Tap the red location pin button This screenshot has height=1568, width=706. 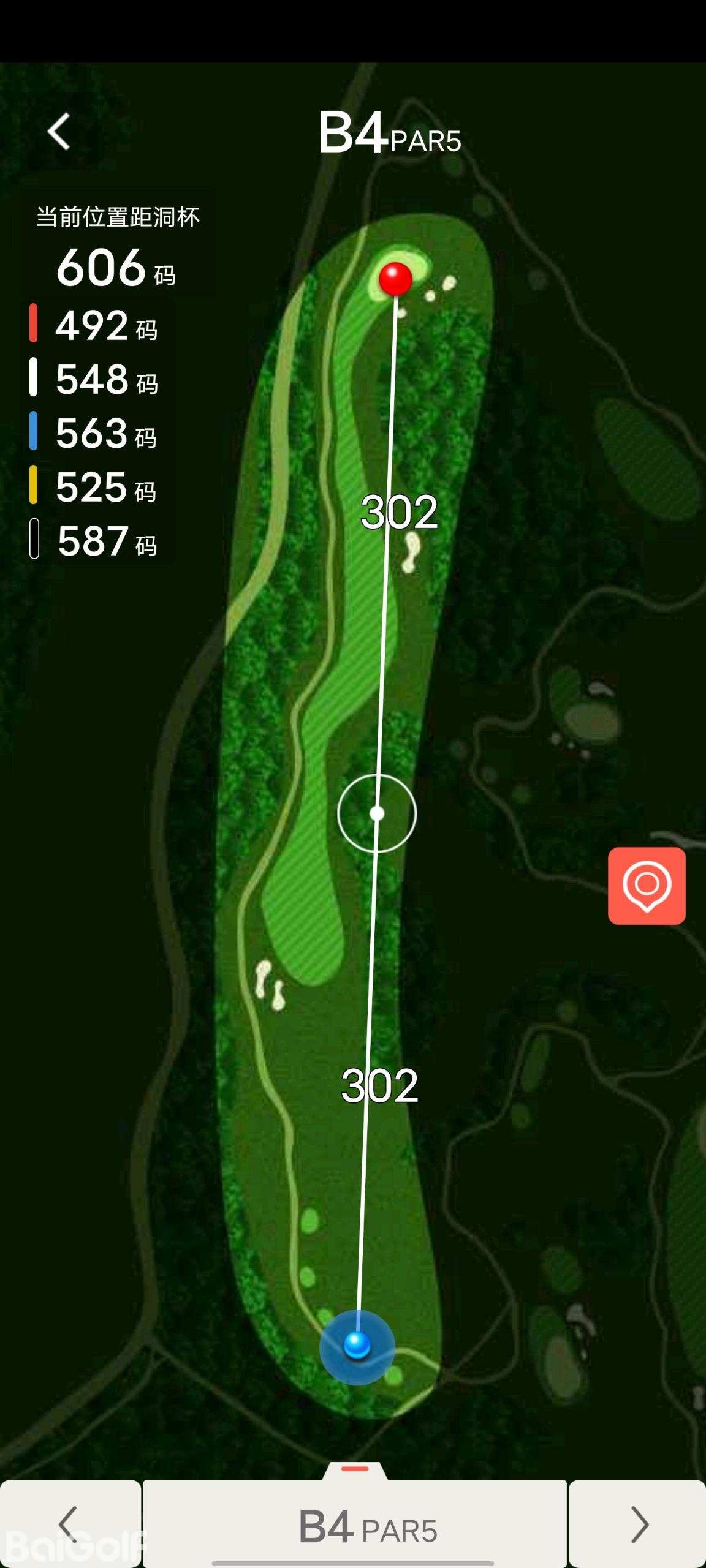click(x=647, y=886)
